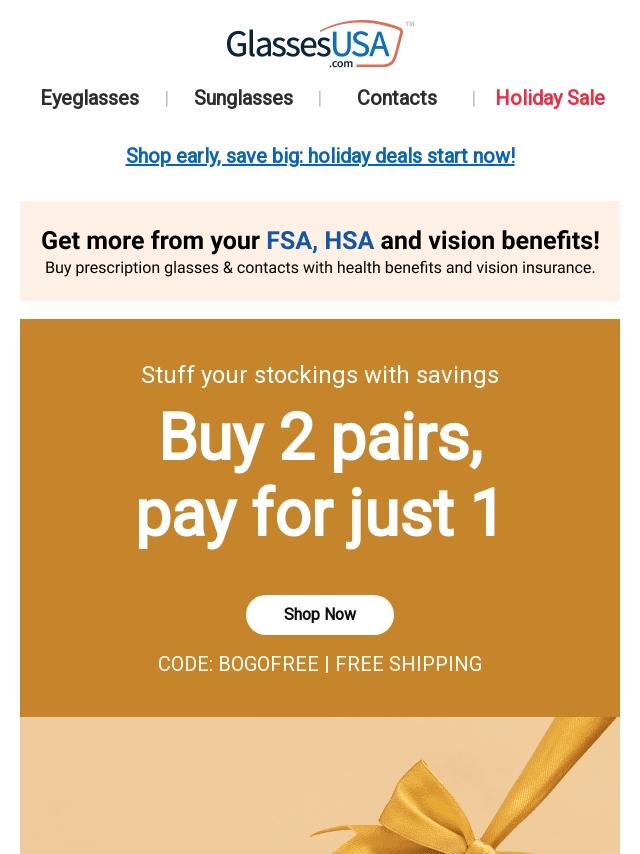This screenshot has height=854, width=640.
Task: Tap the Shop Now button
Action: pos(320,614)
